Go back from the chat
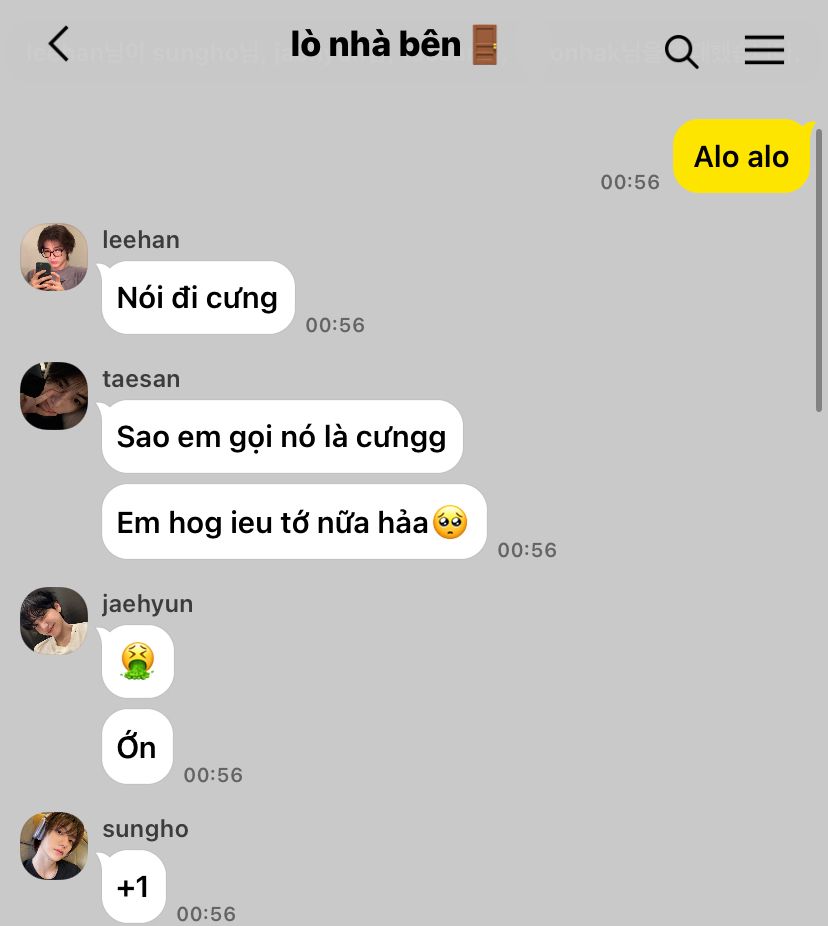This screenshot has height=926, width=828. [59, 45]
